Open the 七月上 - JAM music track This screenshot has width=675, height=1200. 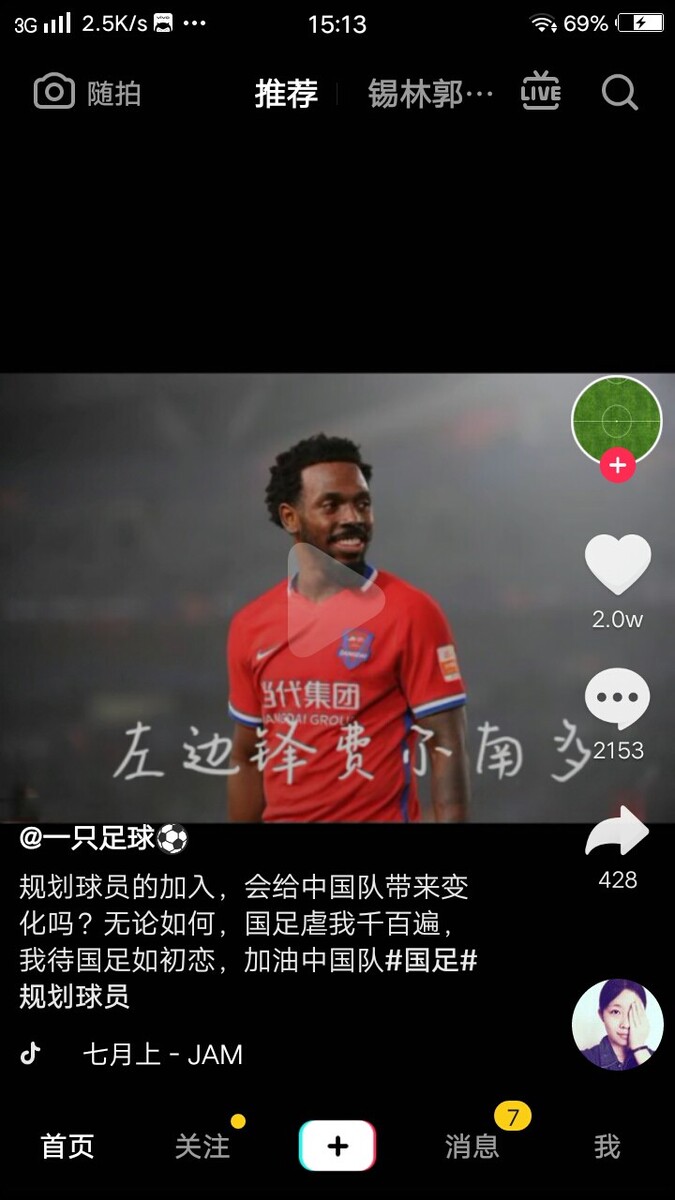162,1054
